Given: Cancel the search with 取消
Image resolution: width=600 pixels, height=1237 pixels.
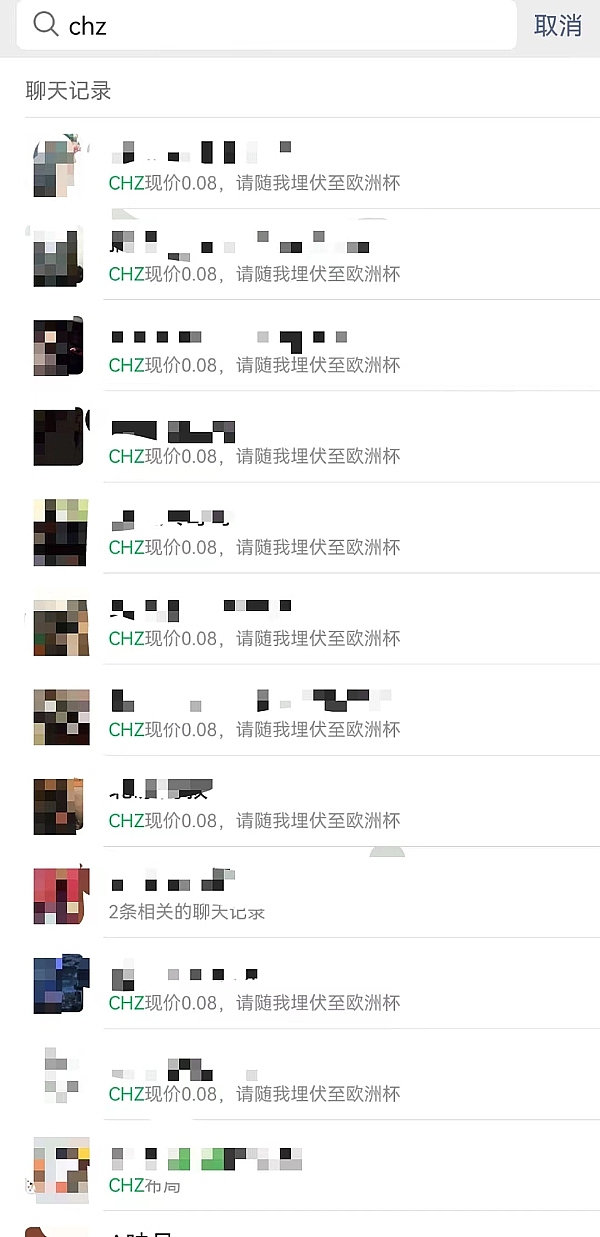Looking at the screenshot, I should point(558,25).
